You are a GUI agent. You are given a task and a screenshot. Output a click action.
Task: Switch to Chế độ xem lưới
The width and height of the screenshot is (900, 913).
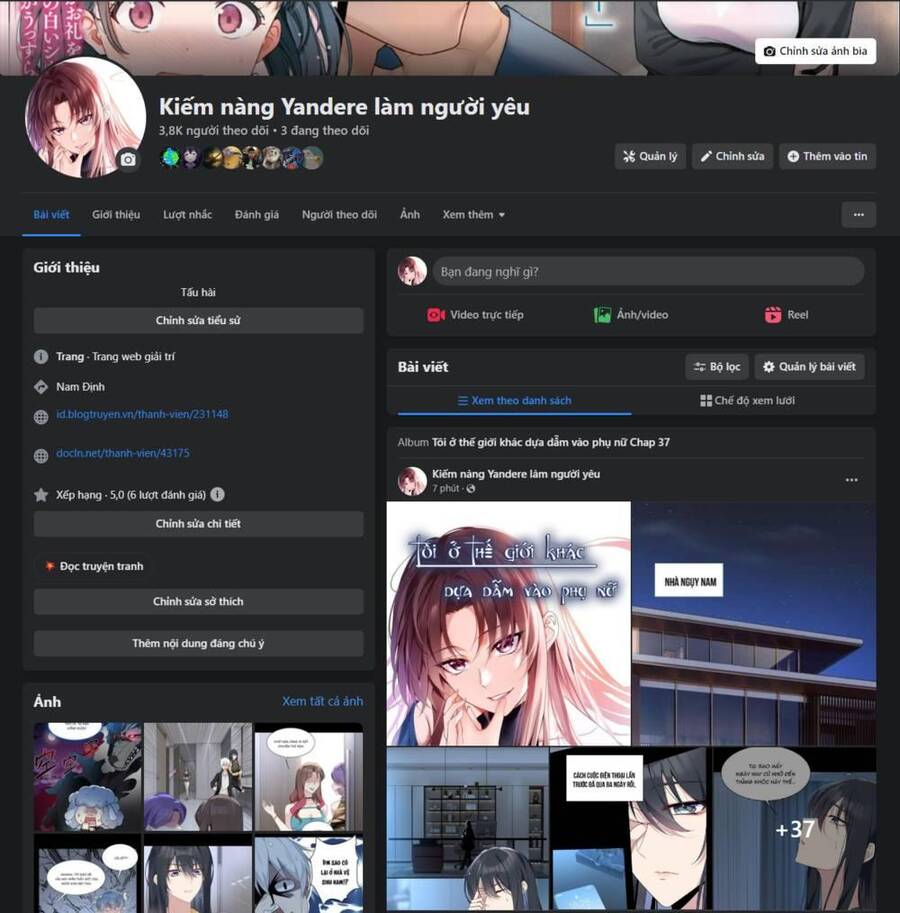click(x=748, y=401)
